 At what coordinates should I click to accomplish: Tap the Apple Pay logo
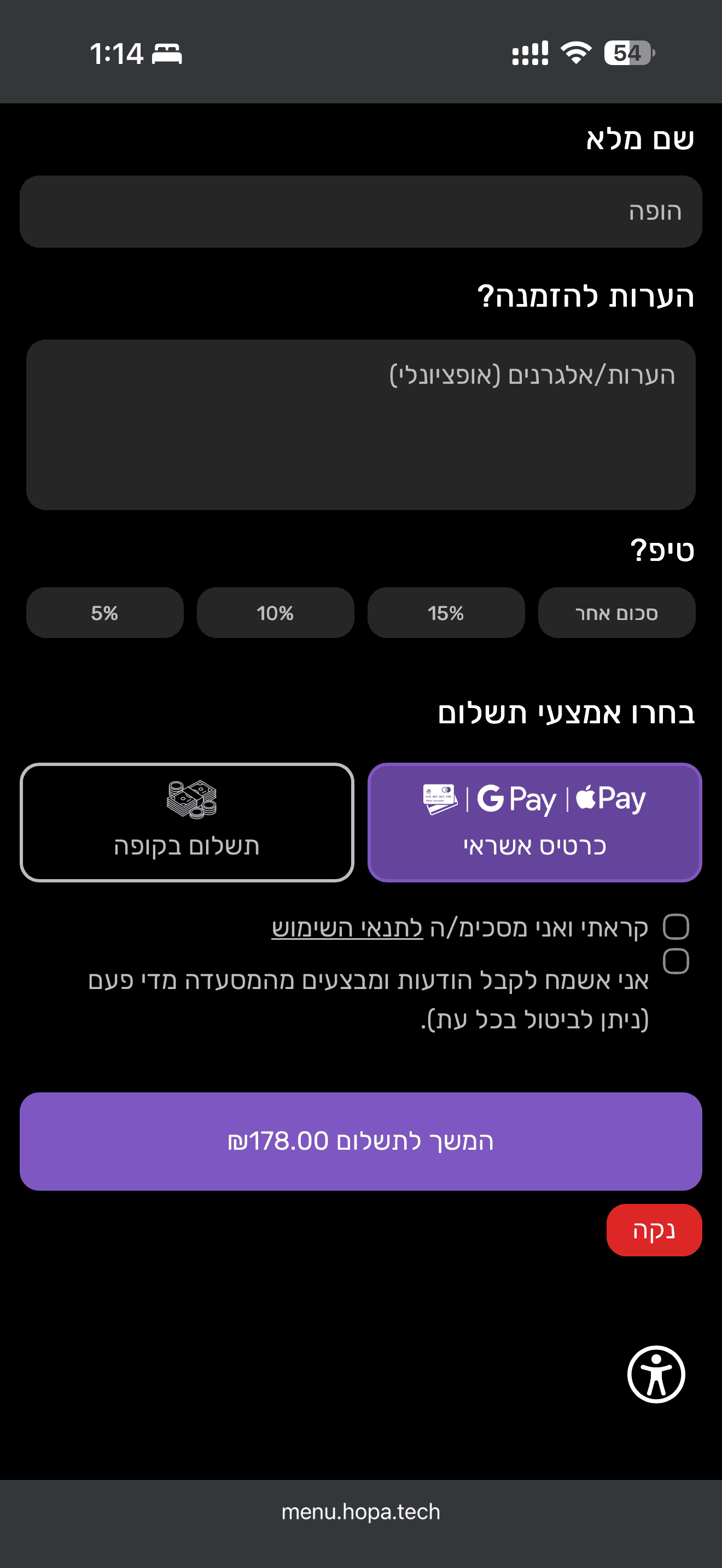[610, 799]
